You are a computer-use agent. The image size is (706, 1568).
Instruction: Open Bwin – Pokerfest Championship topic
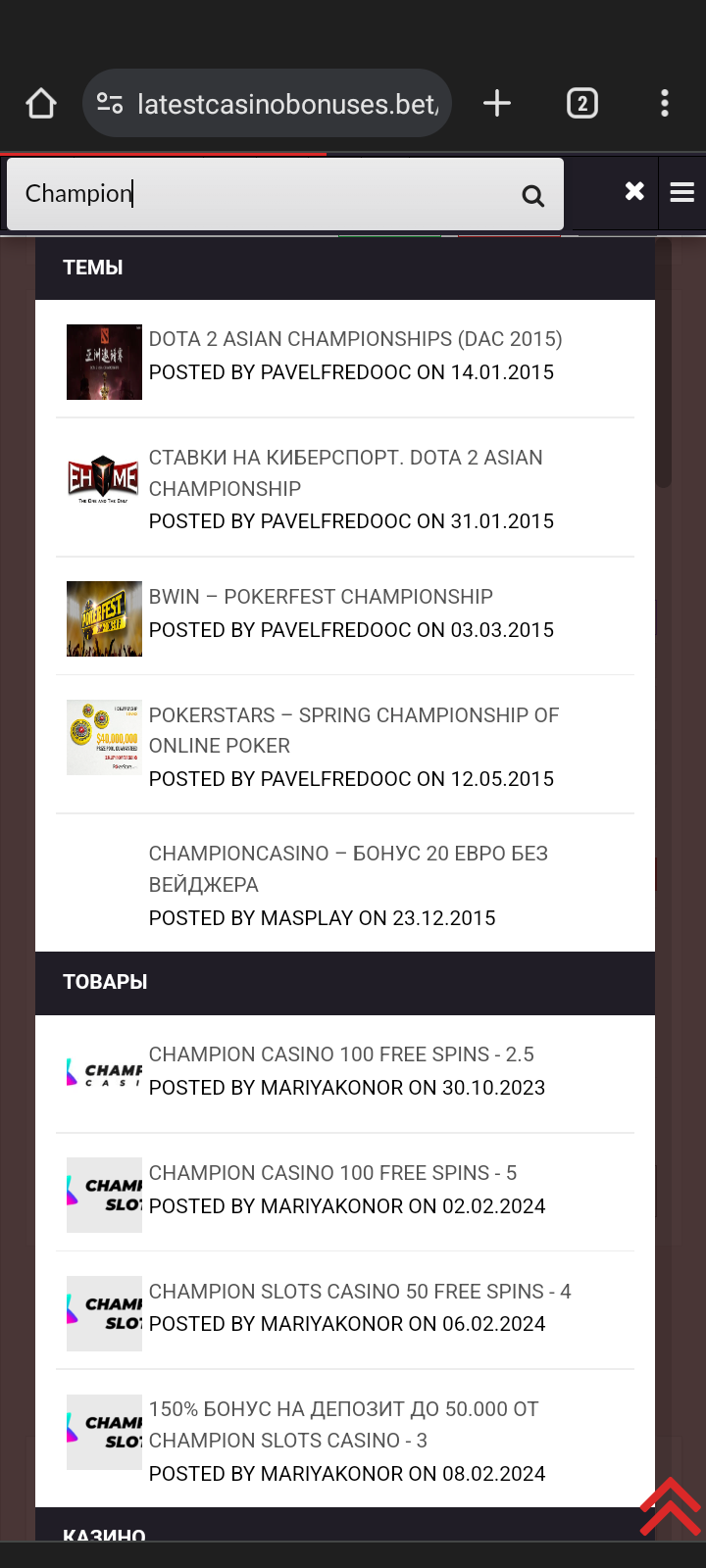[x=321, y=597]
